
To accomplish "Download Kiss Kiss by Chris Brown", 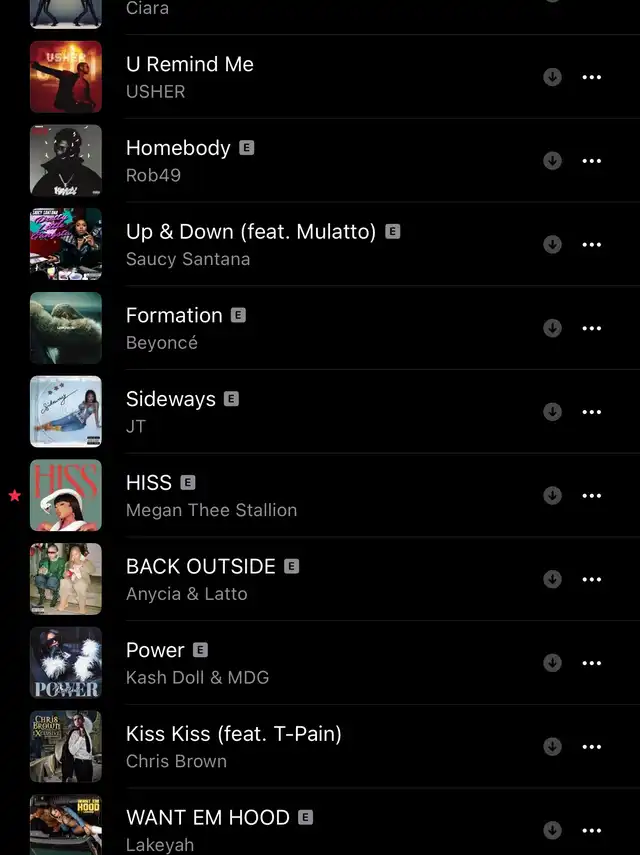I will click(x=552, y=747).
